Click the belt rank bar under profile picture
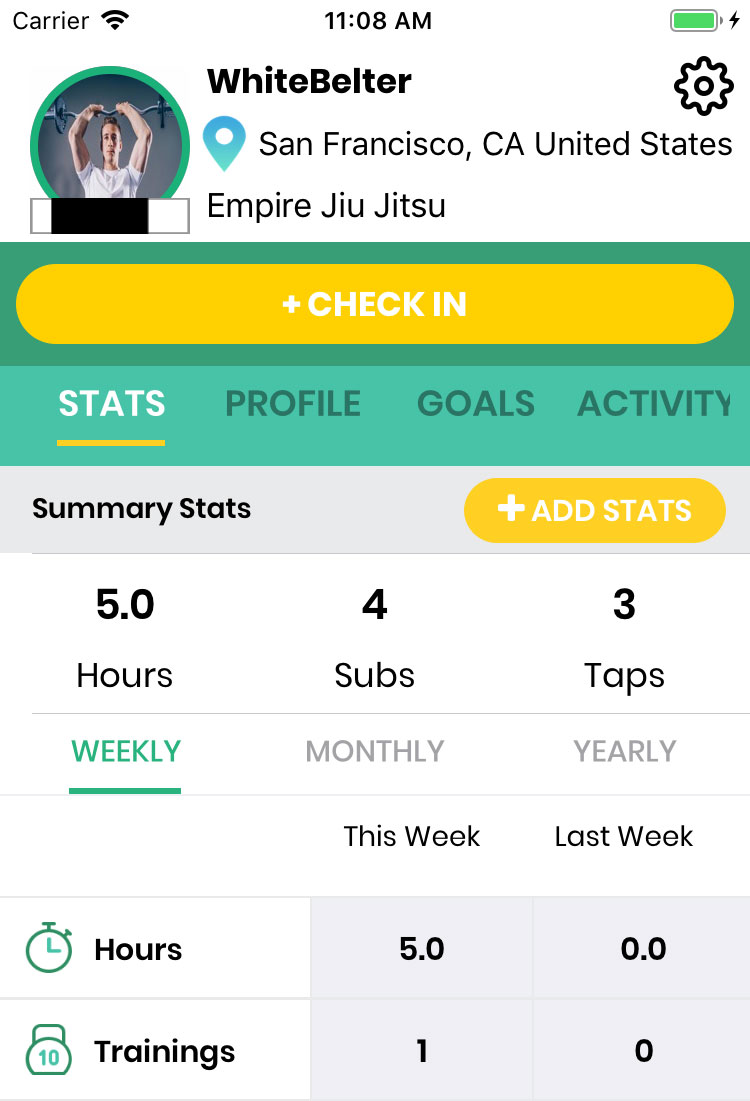 [x=109, y=214]
